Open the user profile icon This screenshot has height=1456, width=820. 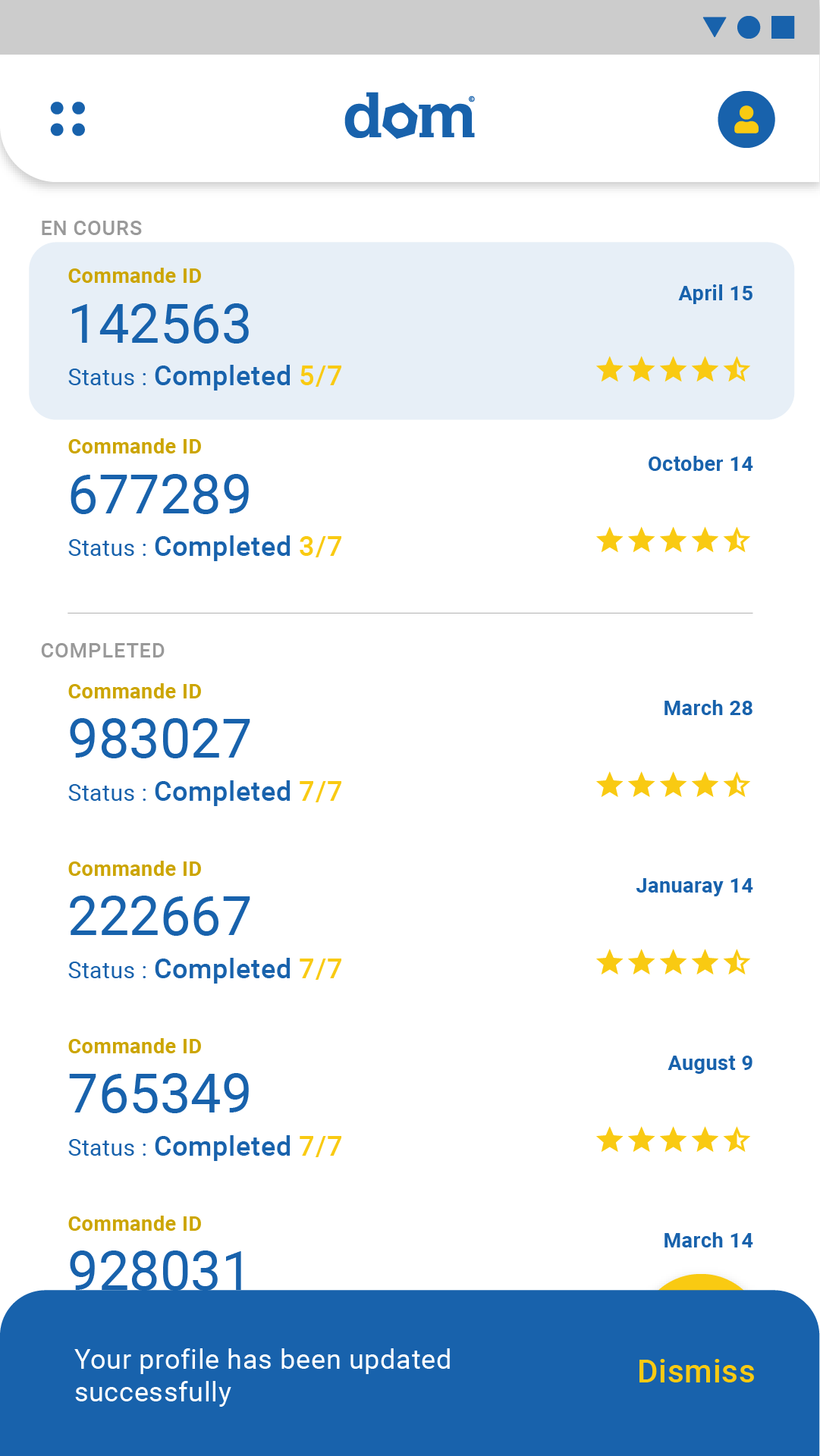[x=746, y=120]
